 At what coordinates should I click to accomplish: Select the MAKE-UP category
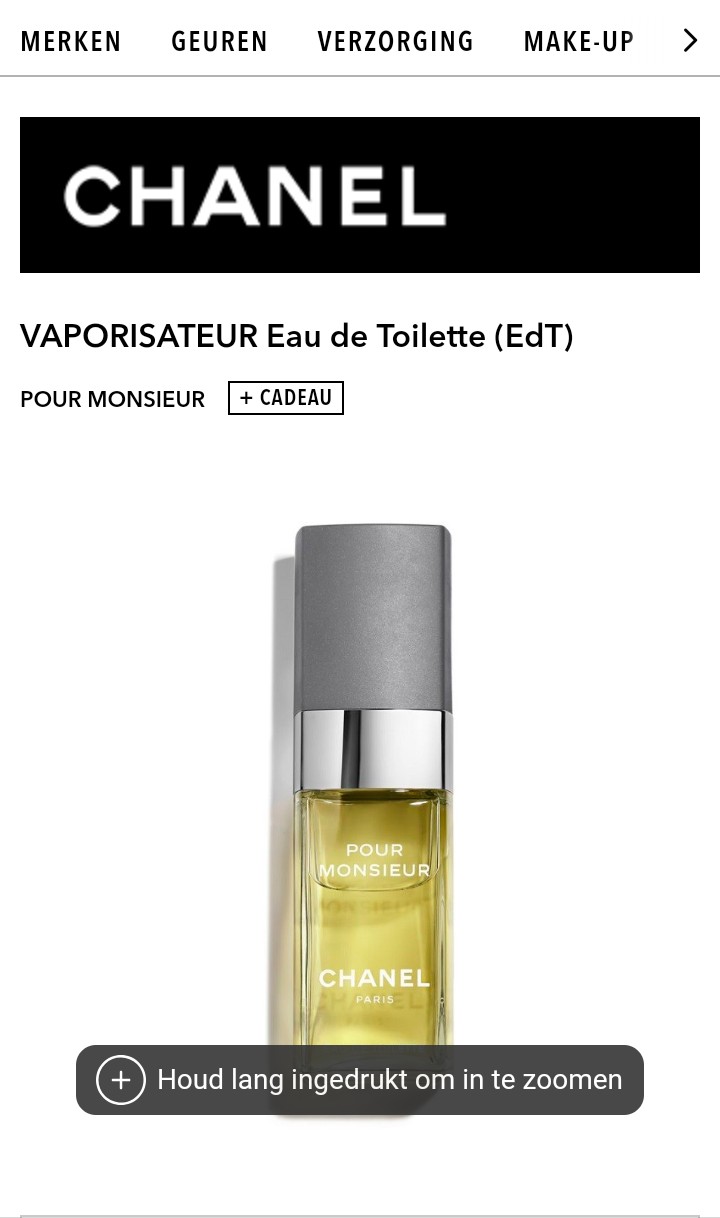(579, 41)
